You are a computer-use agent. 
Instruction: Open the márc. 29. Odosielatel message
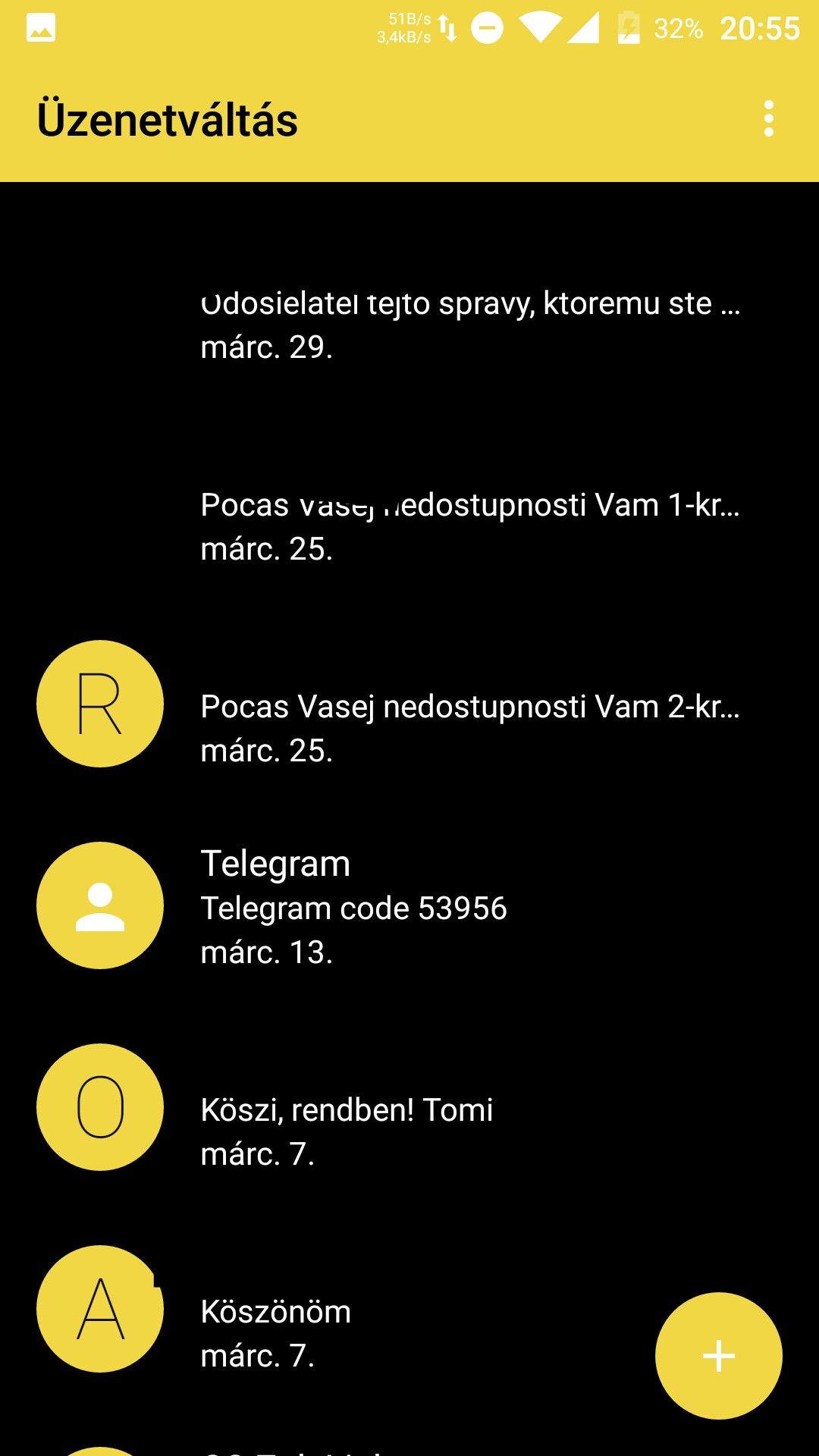(409, 303)
